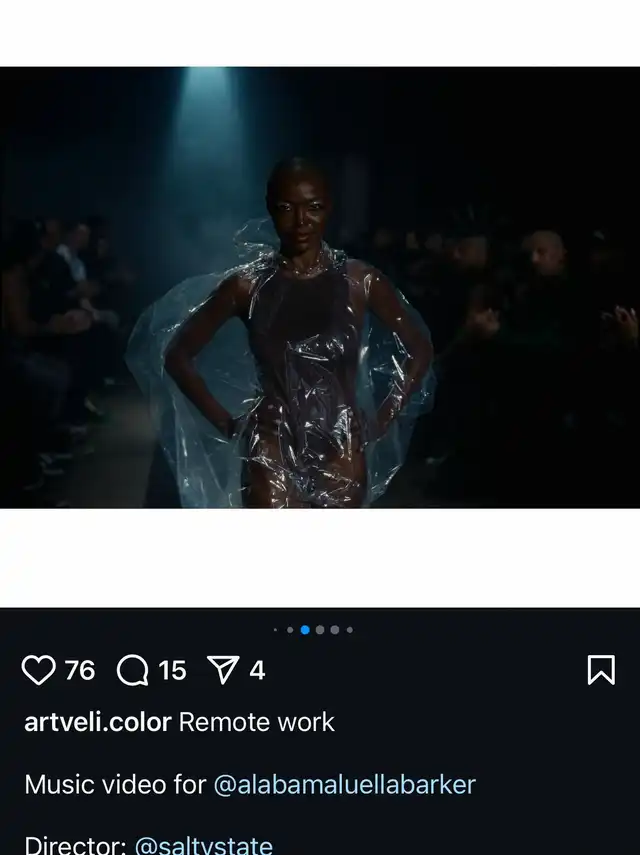Like the artveli.color post
This screenshot has height=855, width=640.
click(39, 670)
